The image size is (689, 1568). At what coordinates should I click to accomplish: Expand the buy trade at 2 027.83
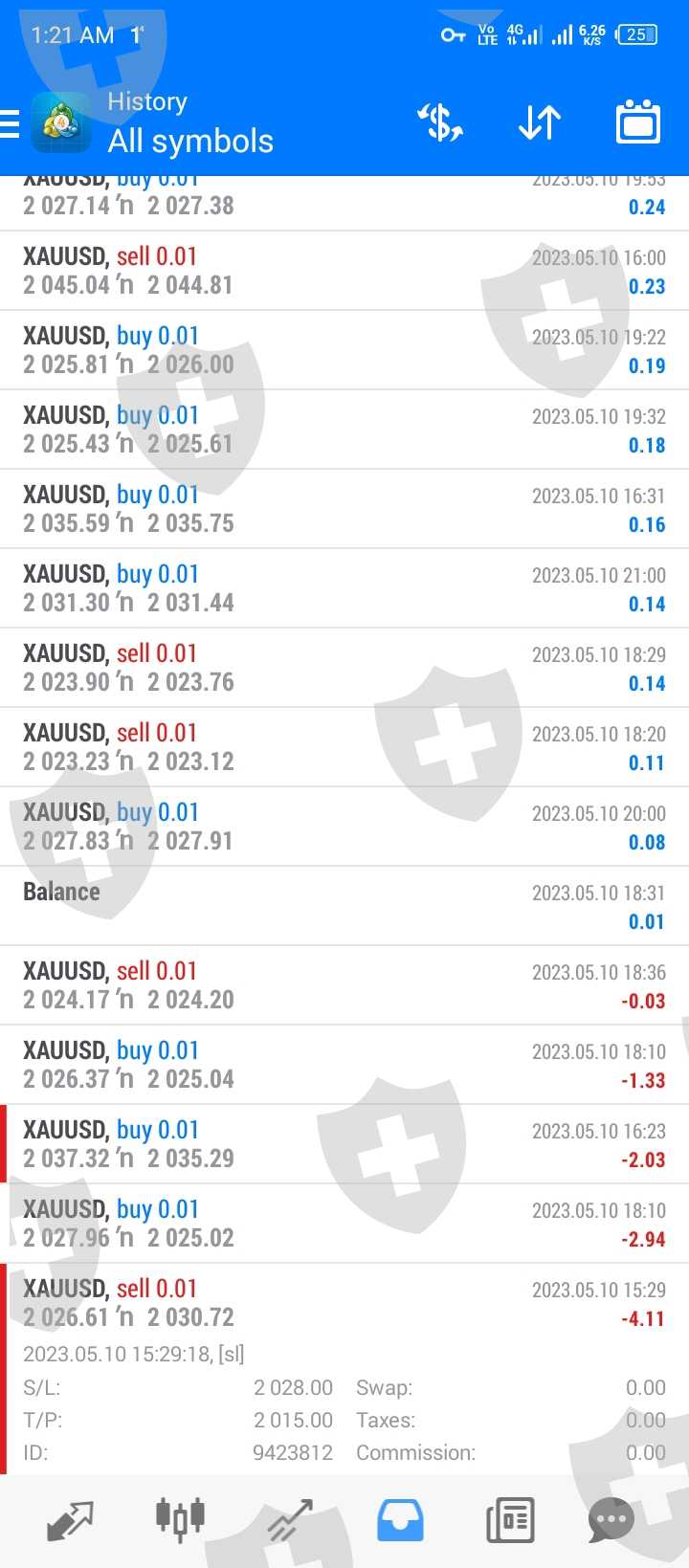pos(344,827)
